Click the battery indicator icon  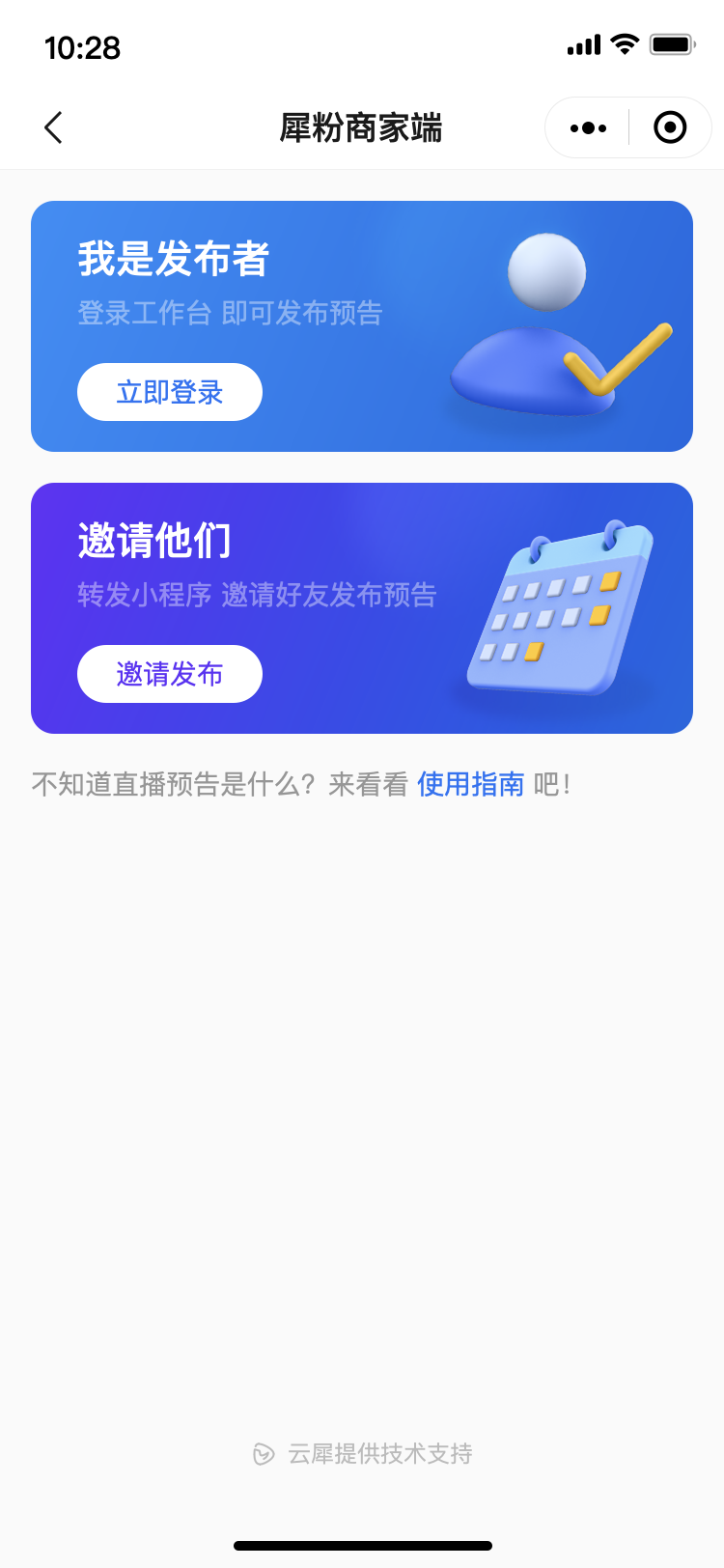click(673, 43)
